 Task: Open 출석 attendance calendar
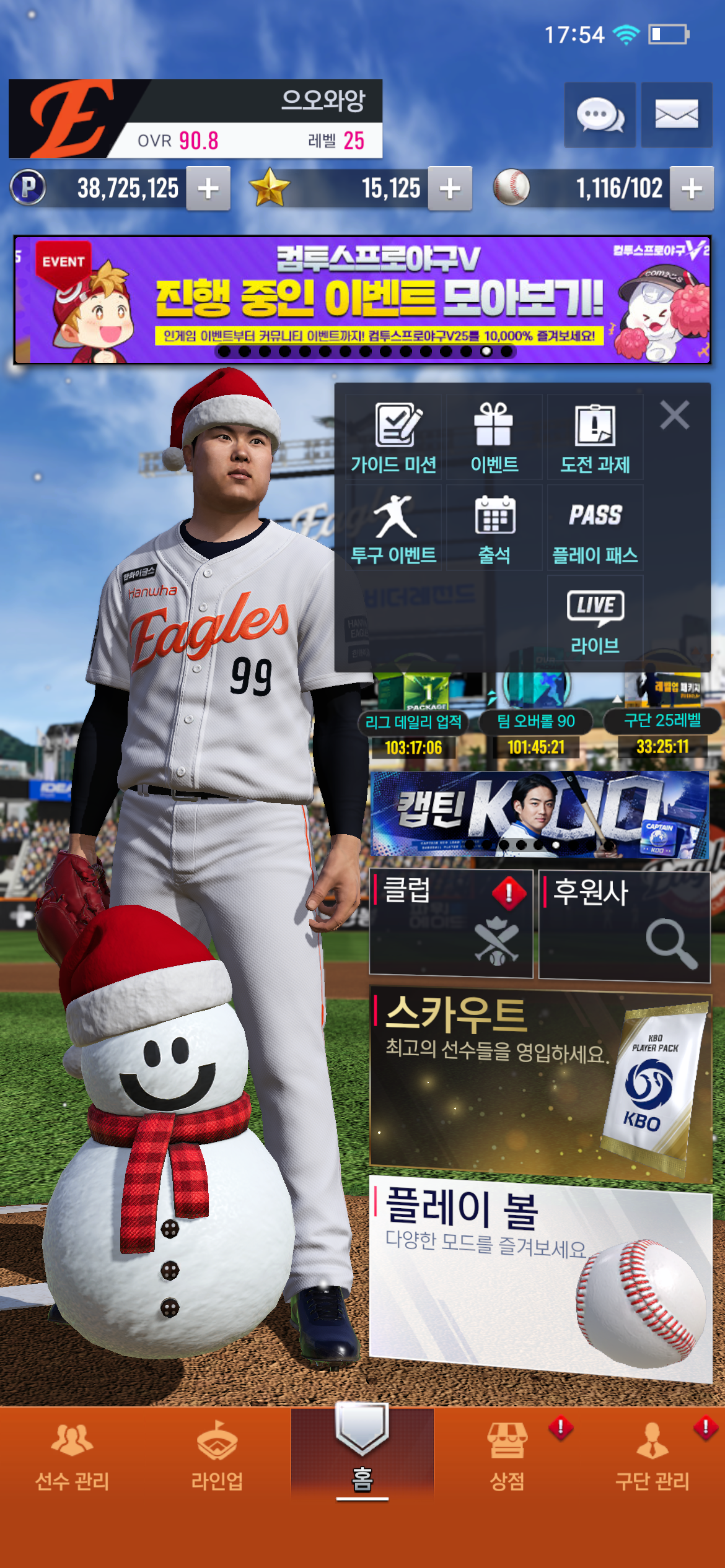(494, 528)
